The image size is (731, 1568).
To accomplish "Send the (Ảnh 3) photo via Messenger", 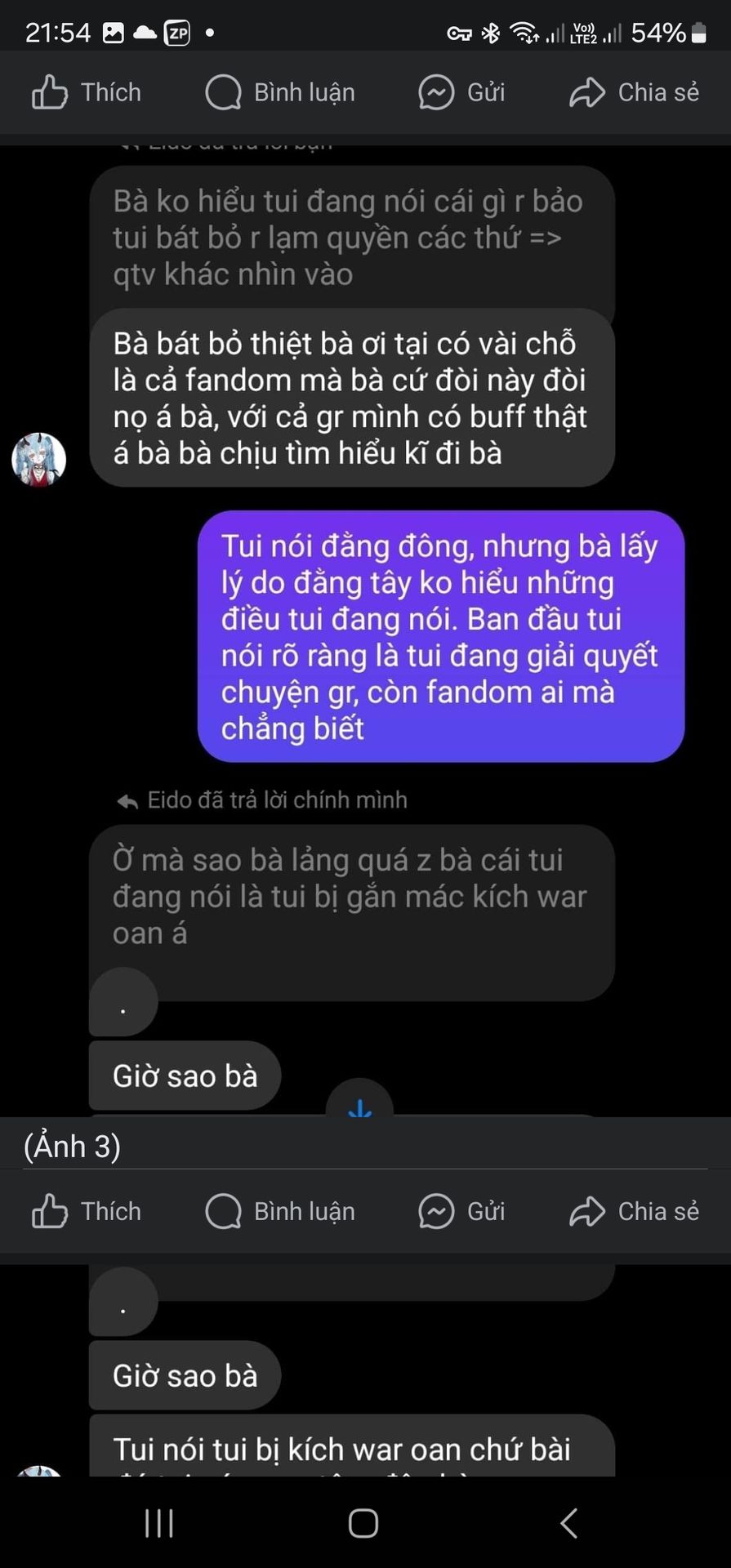I will click(462, 1211).
